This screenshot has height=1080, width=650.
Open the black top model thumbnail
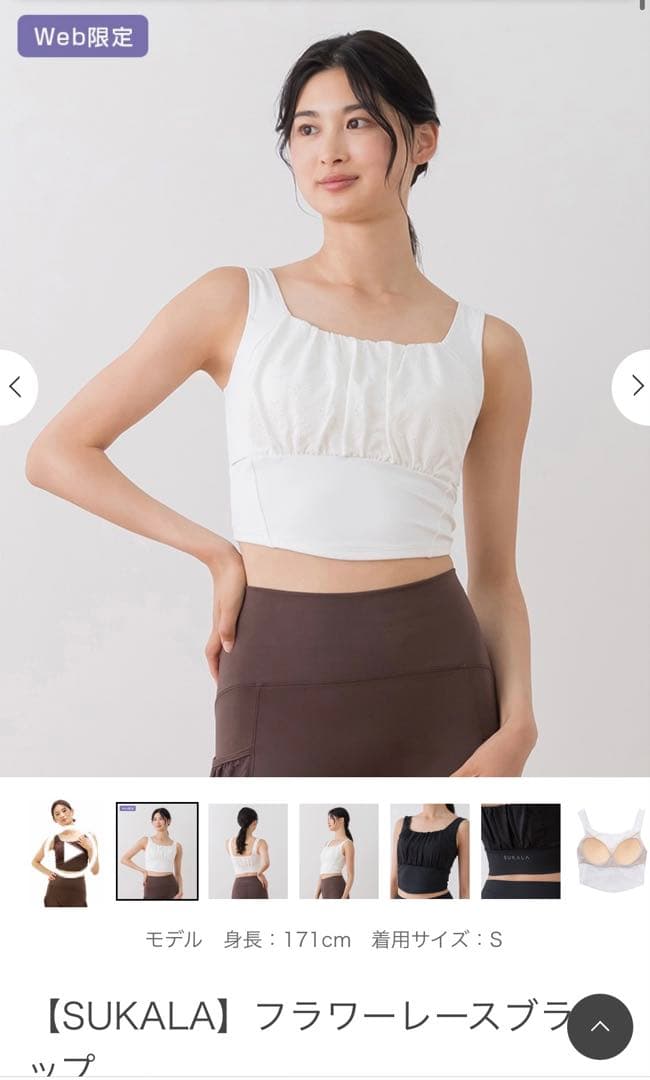pyautogui.click(x=430, y=851)
